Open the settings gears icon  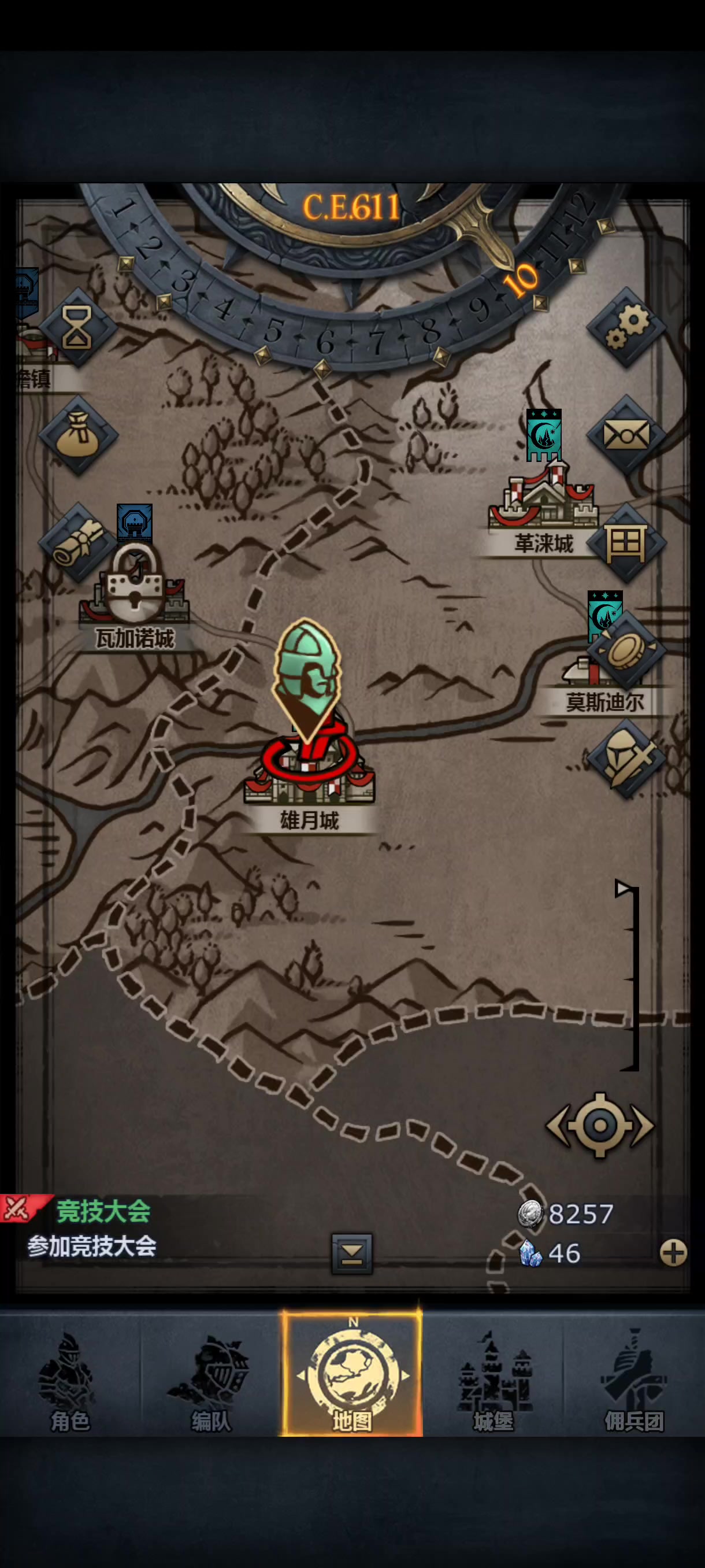[x=626, y=326]
